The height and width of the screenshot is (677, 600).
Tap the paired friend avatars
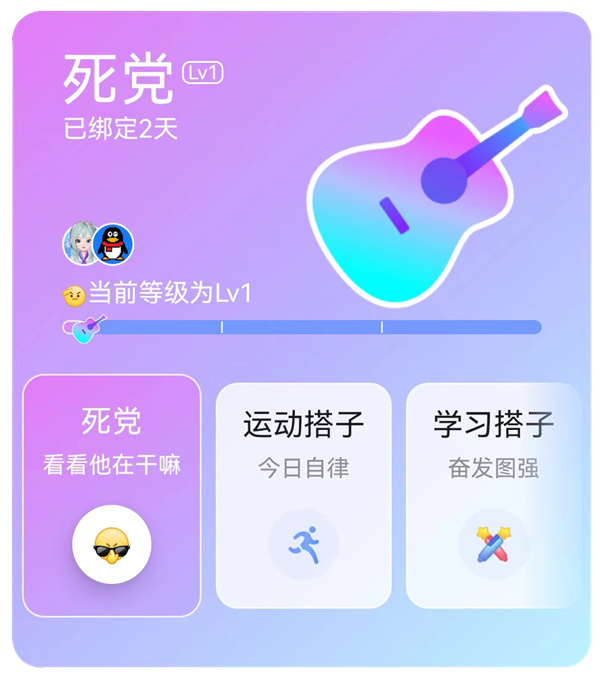98,243
